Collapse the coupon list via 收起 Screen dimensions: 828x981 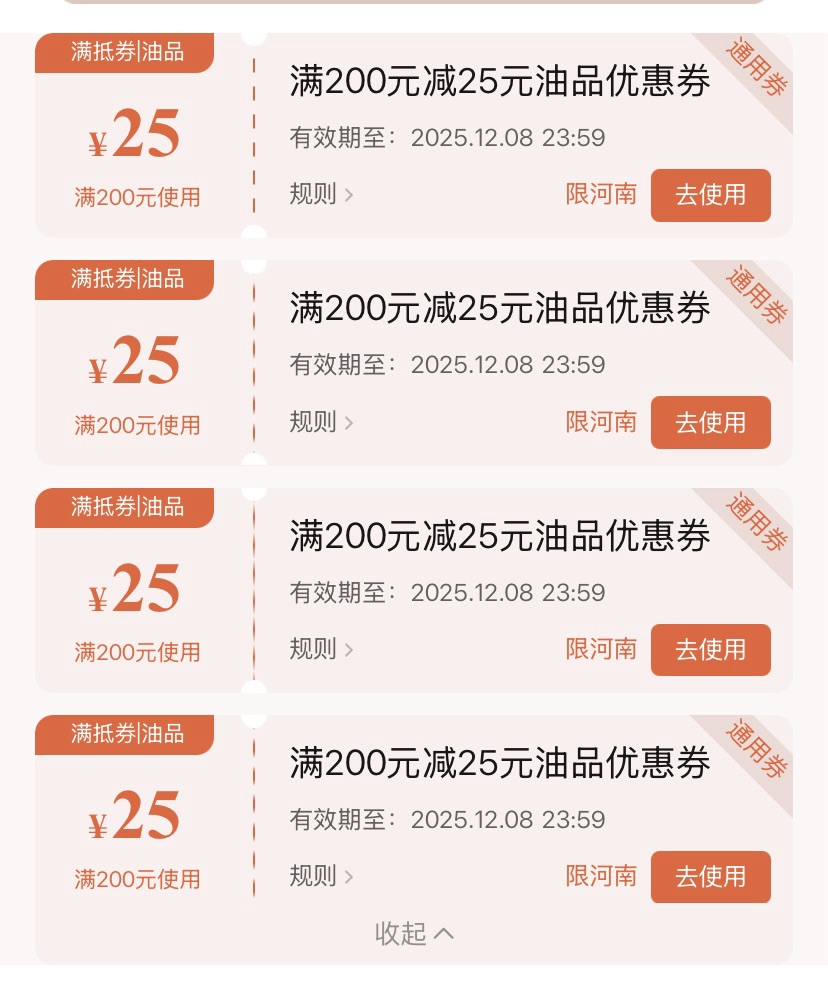tap(413, 932)
